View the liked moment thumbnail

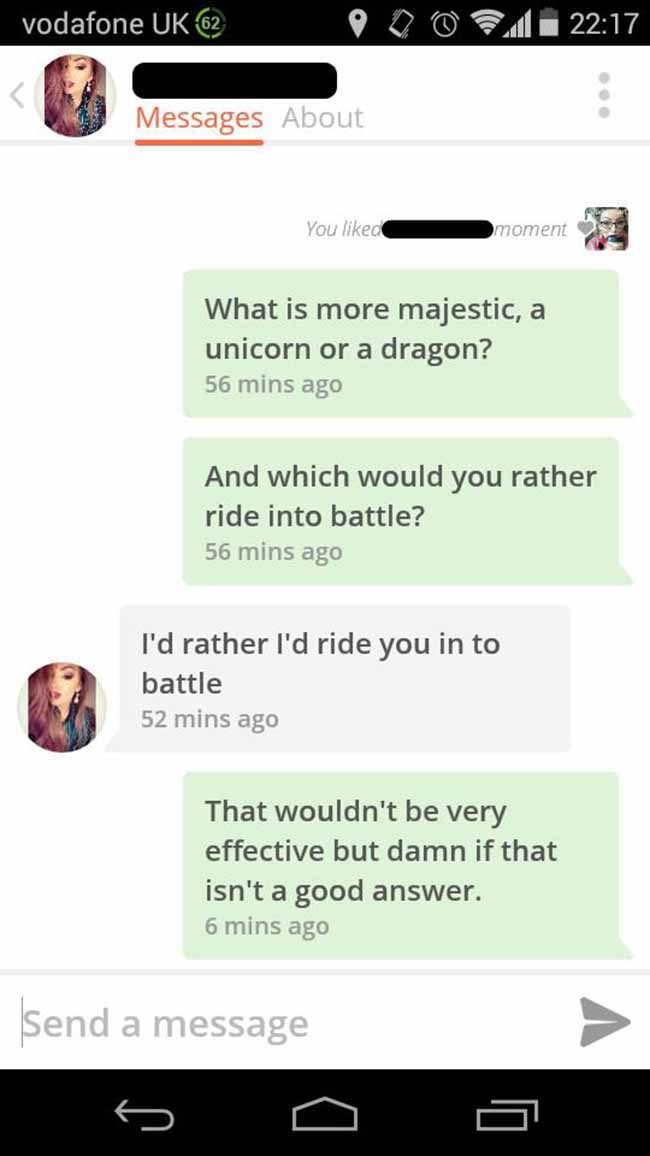[x=607, y=229]
